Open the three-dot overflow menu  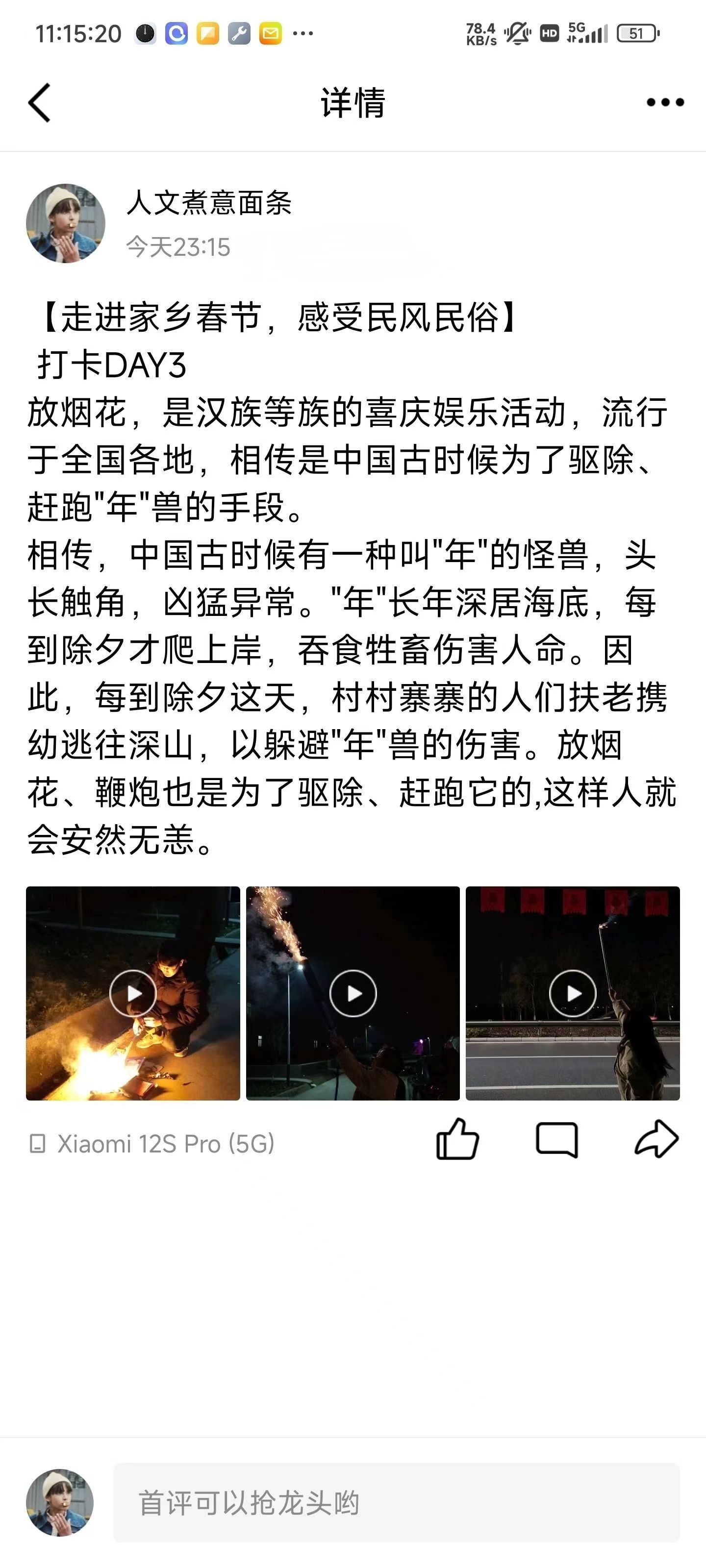pyautogui.click(x=665, y=102)
